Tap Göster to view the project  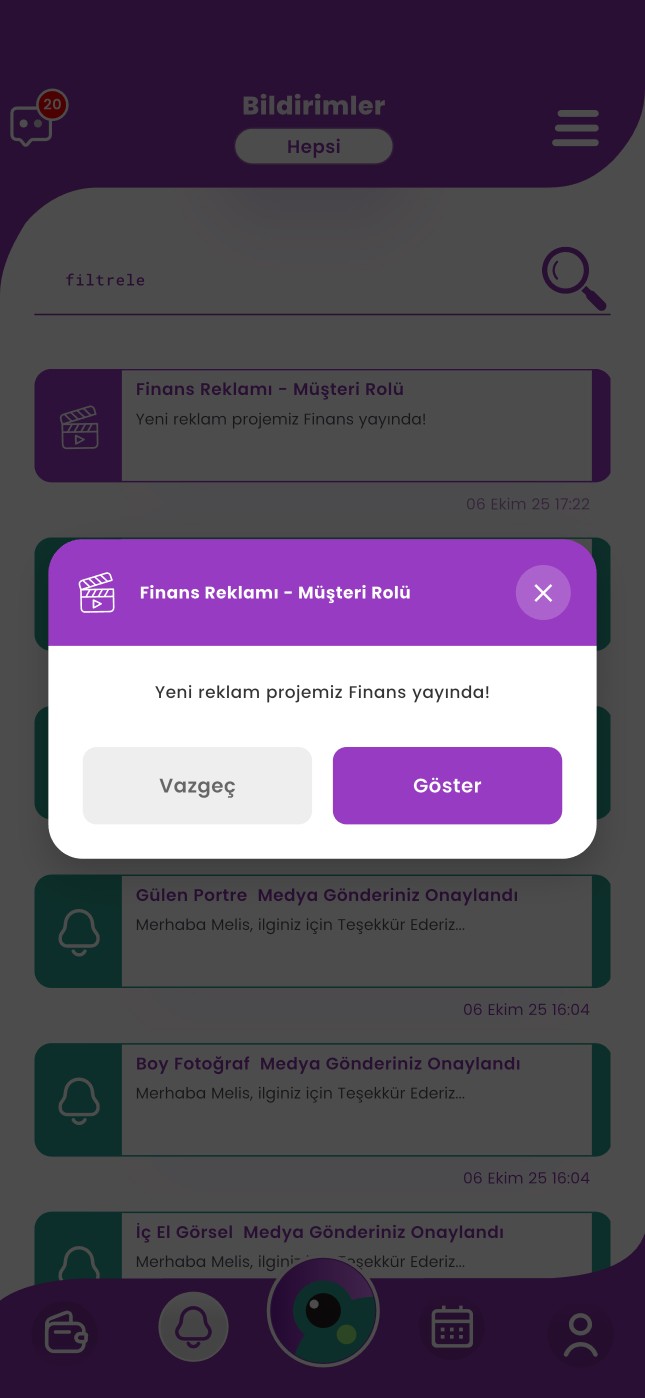447,786
